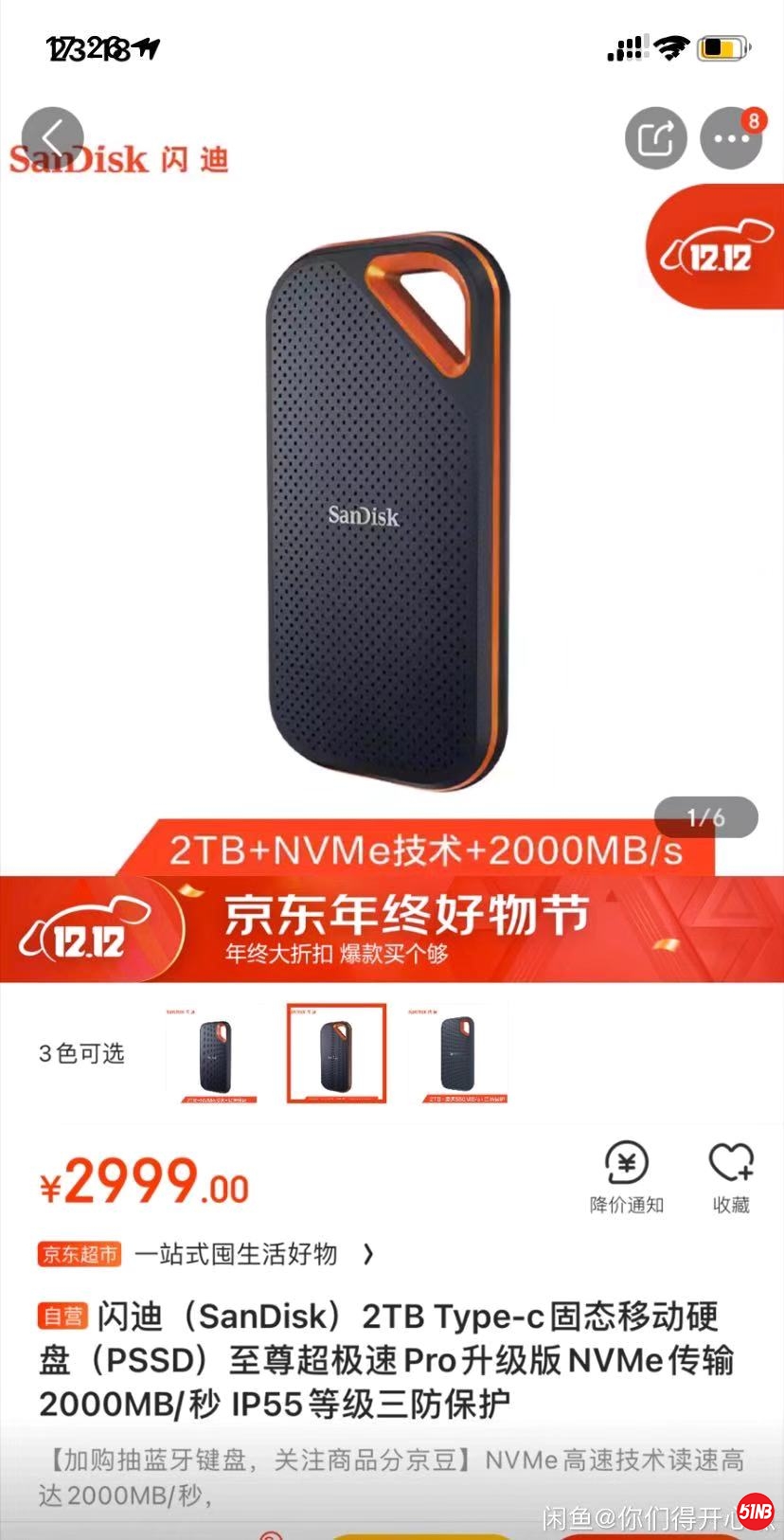This screenshot has height=1540, width=784.
Task: Select the highlighted middle color thumbnail
Action: [x=336, y=1053]
